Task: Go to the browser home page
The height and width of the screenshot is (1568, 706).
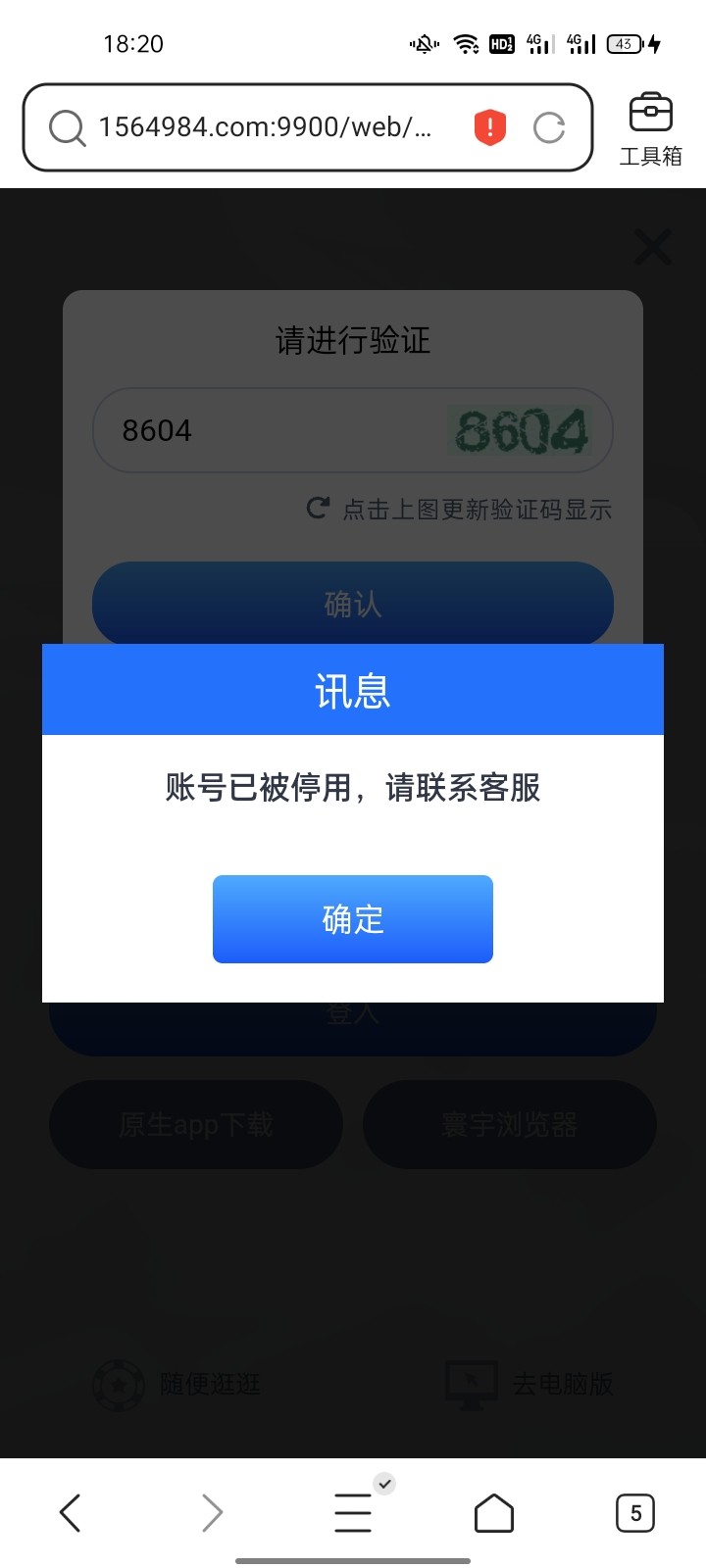Action: pyautogui.click(x=493, y=1512)
